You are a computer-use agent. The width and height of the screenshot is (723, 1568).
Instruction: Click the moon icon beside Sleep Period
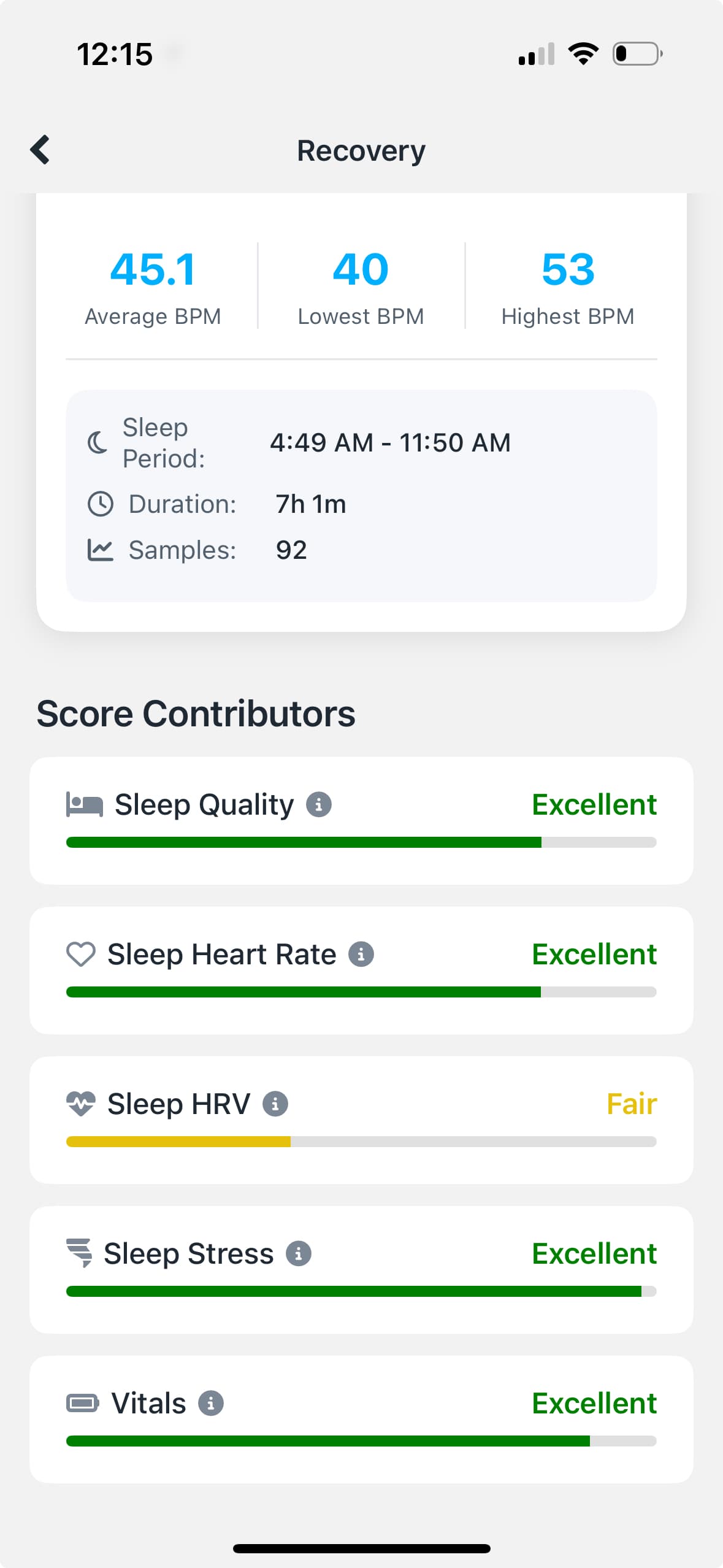[99, 443]
